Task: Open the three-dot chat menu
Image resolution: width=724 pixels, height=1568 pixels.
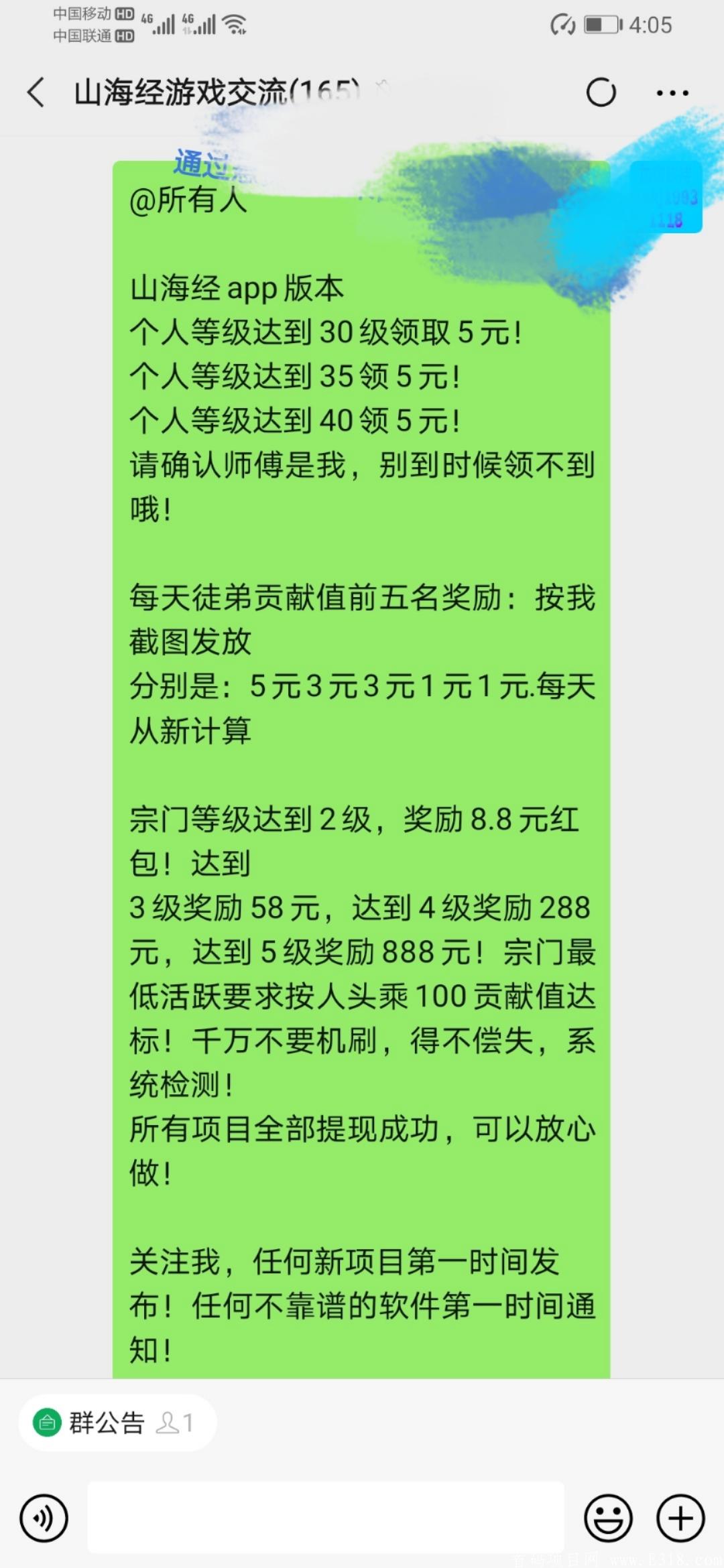Action: click(672, 93)
